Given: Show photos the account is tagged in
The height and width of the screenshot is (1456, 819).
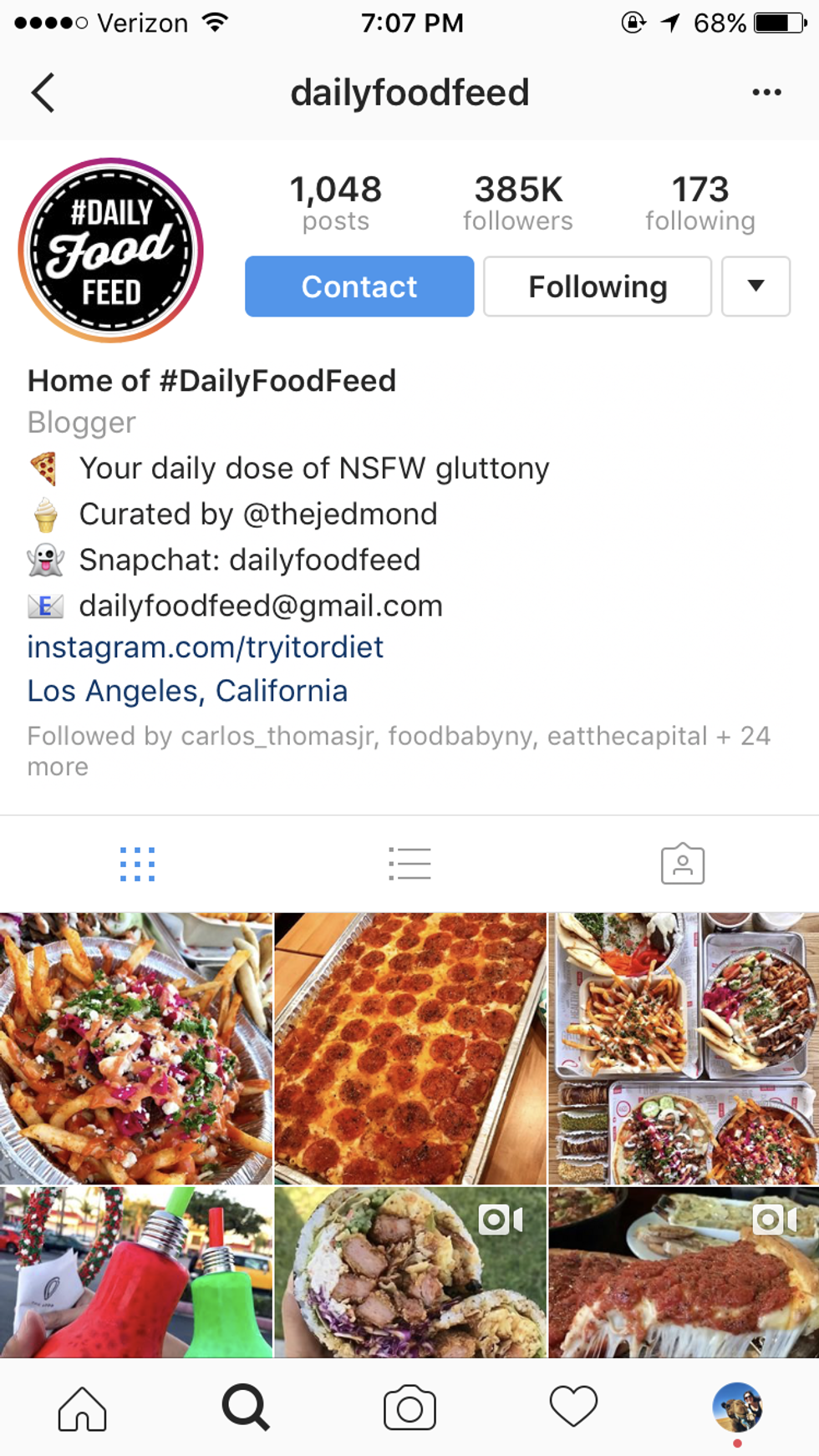Looking at the screenshot, I should [x=683, y=864].
